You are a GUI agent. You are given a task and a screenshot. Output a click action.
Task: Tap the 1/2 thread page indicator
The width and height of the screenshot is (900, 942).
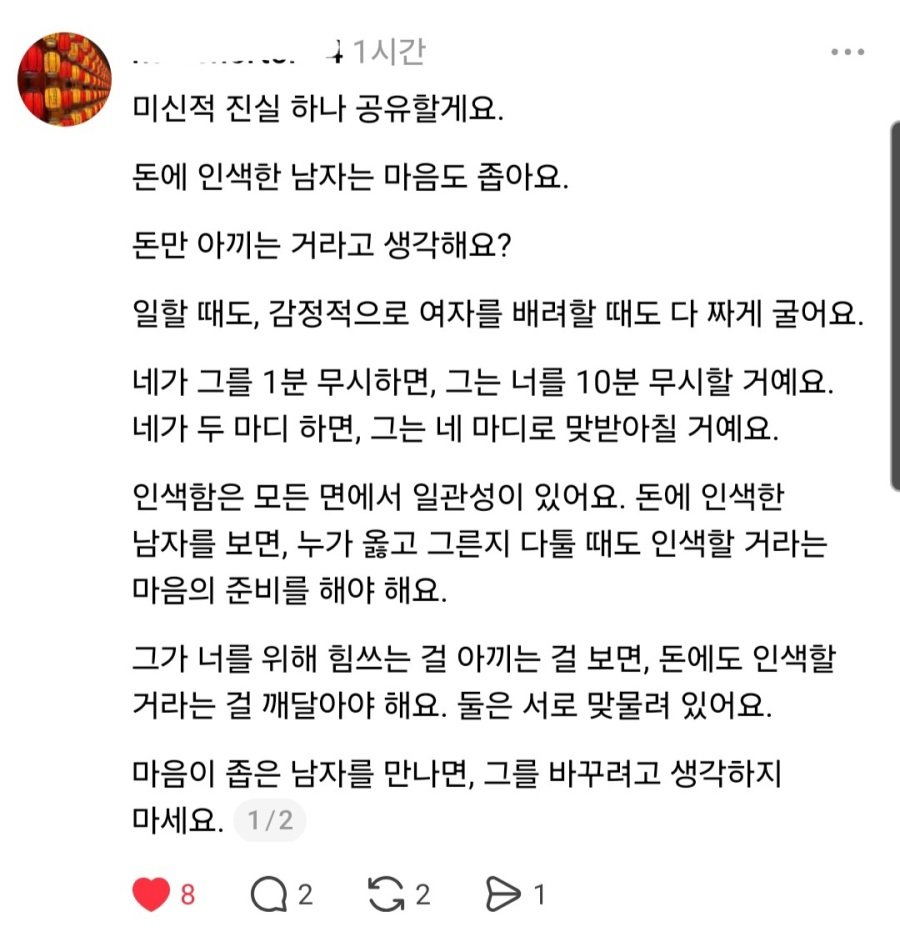coord(270,821)
